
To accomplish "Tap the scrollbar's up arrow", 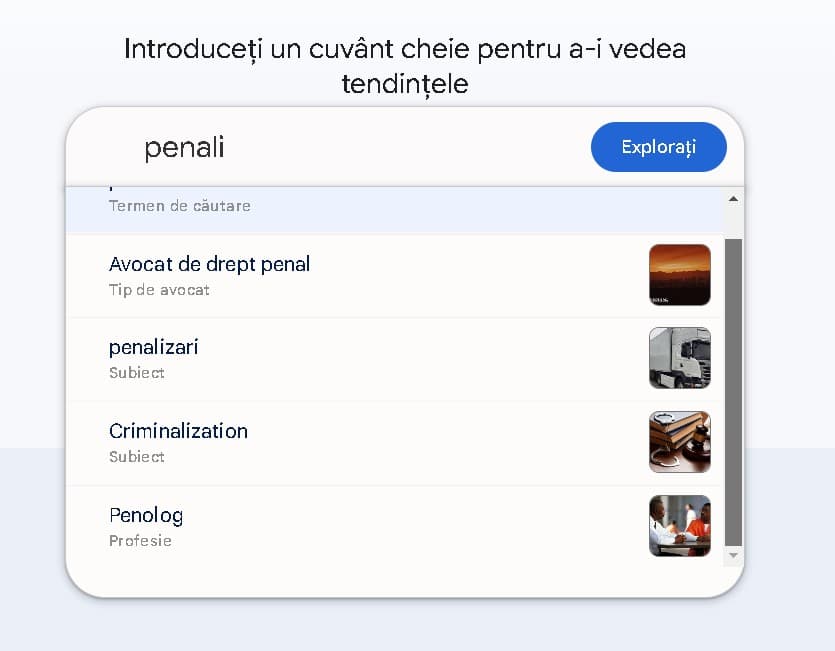I will (733, 199).
